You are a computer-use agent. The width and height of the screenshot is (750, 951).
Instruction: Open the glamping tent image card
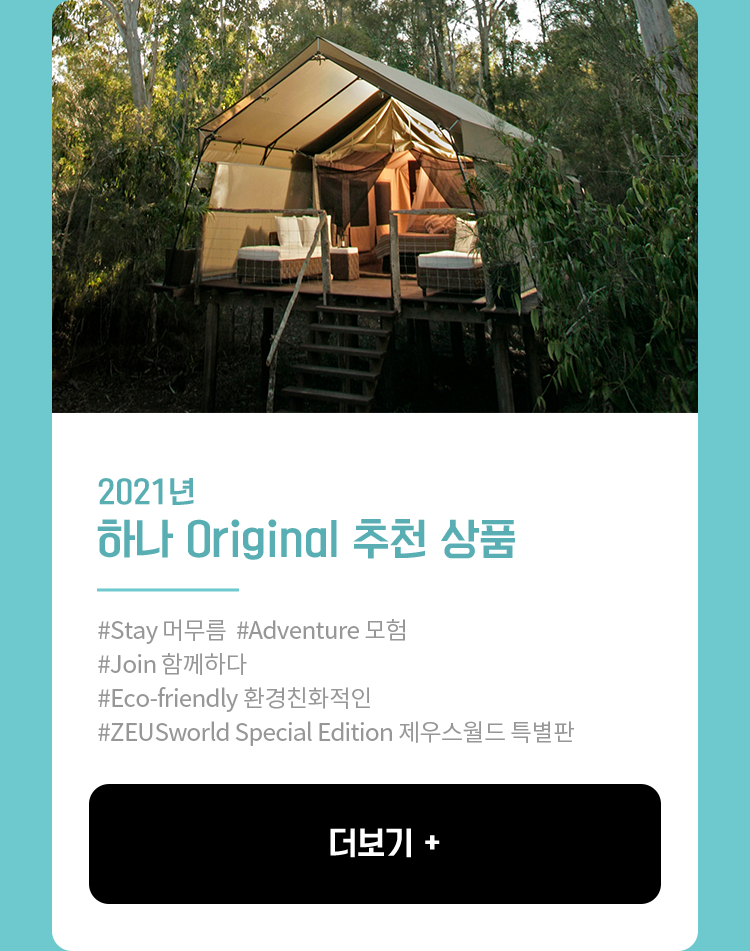click(x=375, y=206)
